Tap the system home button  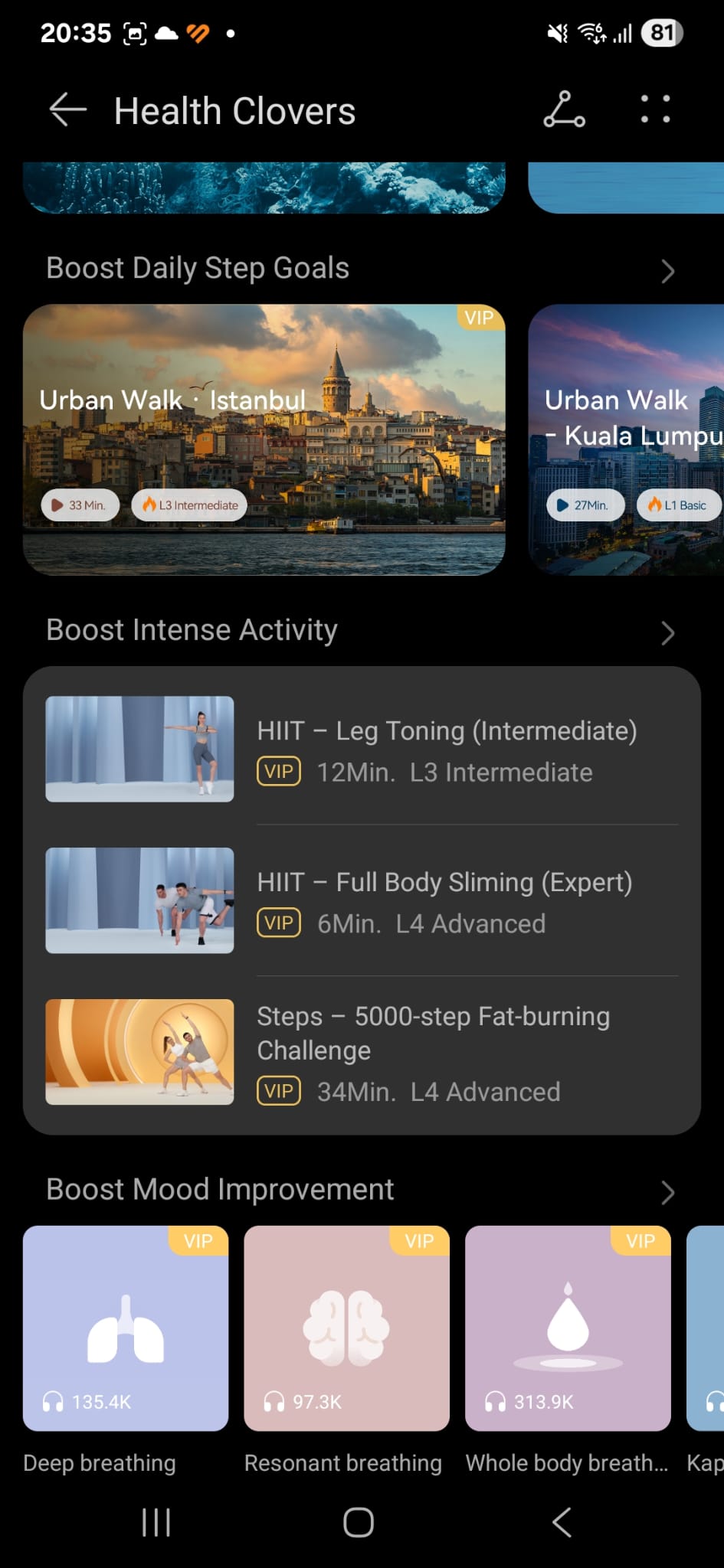click(359, 1522)
